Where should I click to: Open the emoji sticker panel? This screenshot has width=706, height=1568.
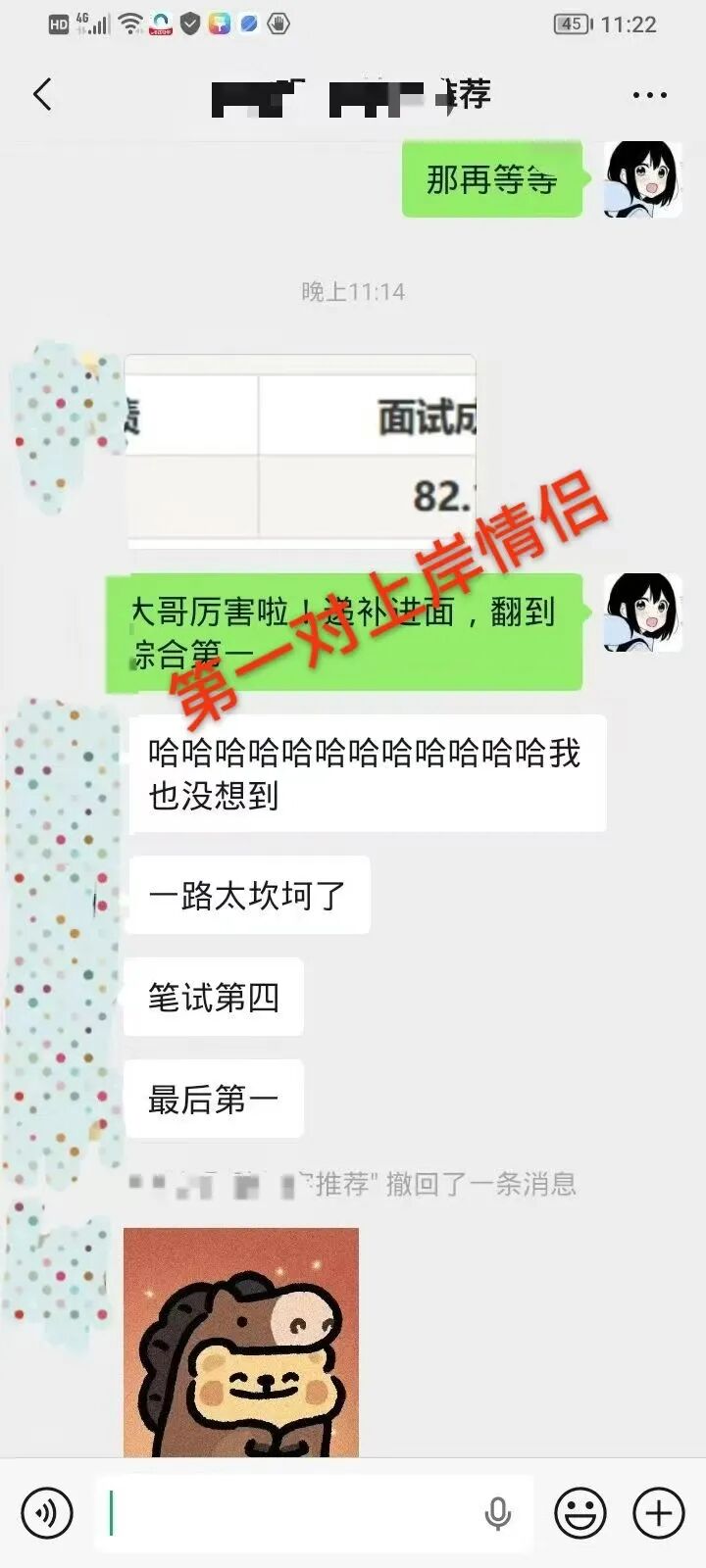tap(580, 1512)
